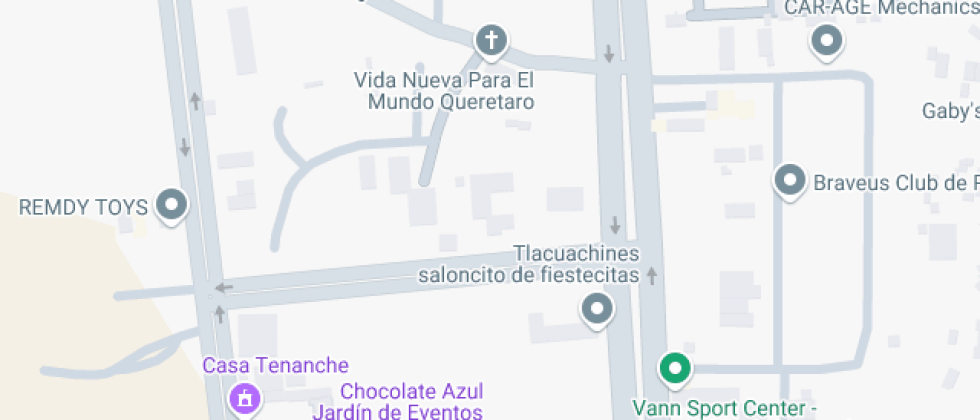Viewport: 980px width, 420px height.
Task: Tap the REMDY TOYS location marker
Action: click(175, 206)
